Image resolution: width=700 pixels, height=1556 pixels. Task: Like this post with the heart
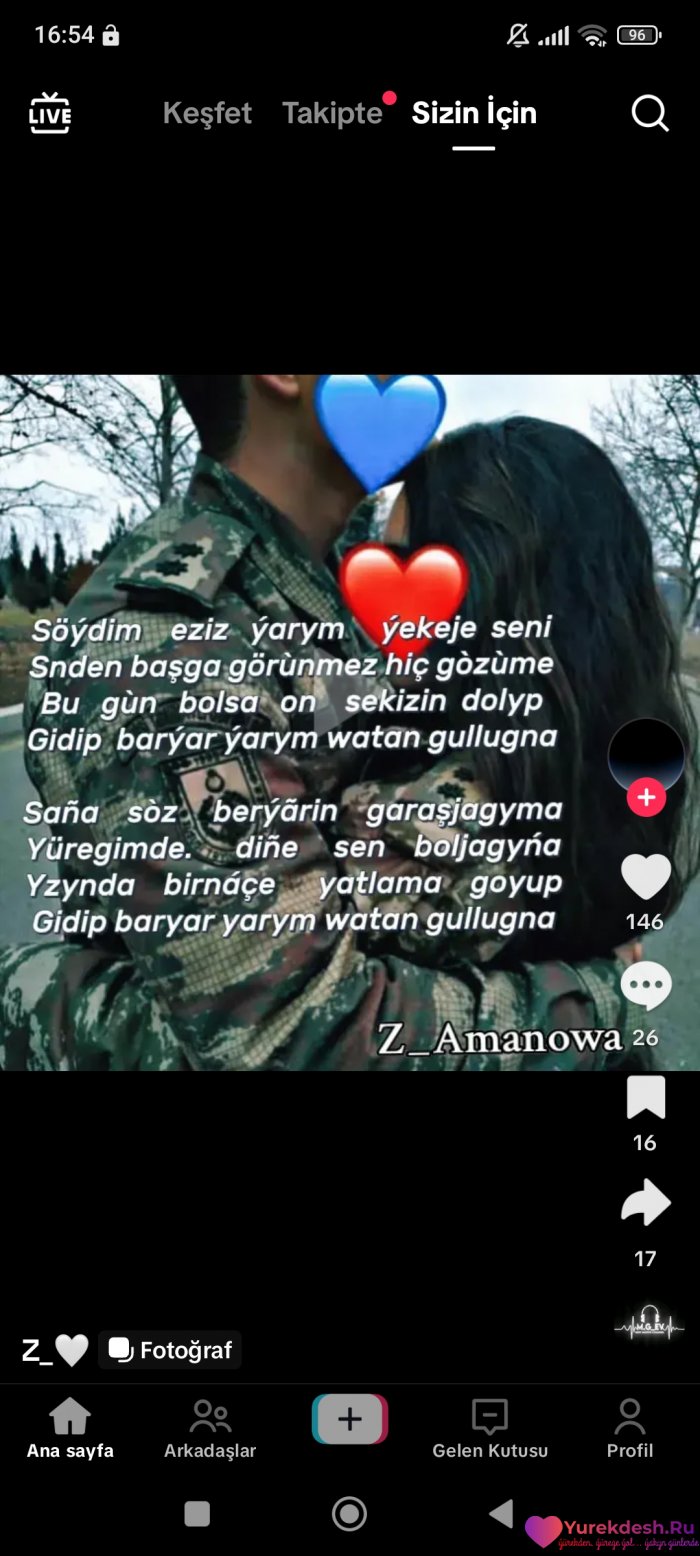646,877
